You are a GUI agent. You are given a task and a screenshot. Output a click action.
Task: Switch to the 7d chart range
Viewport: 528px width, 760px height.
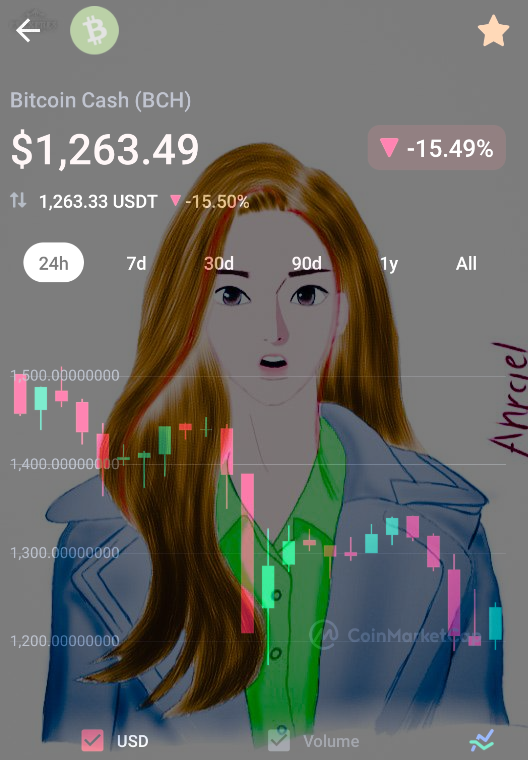[136, 263]
